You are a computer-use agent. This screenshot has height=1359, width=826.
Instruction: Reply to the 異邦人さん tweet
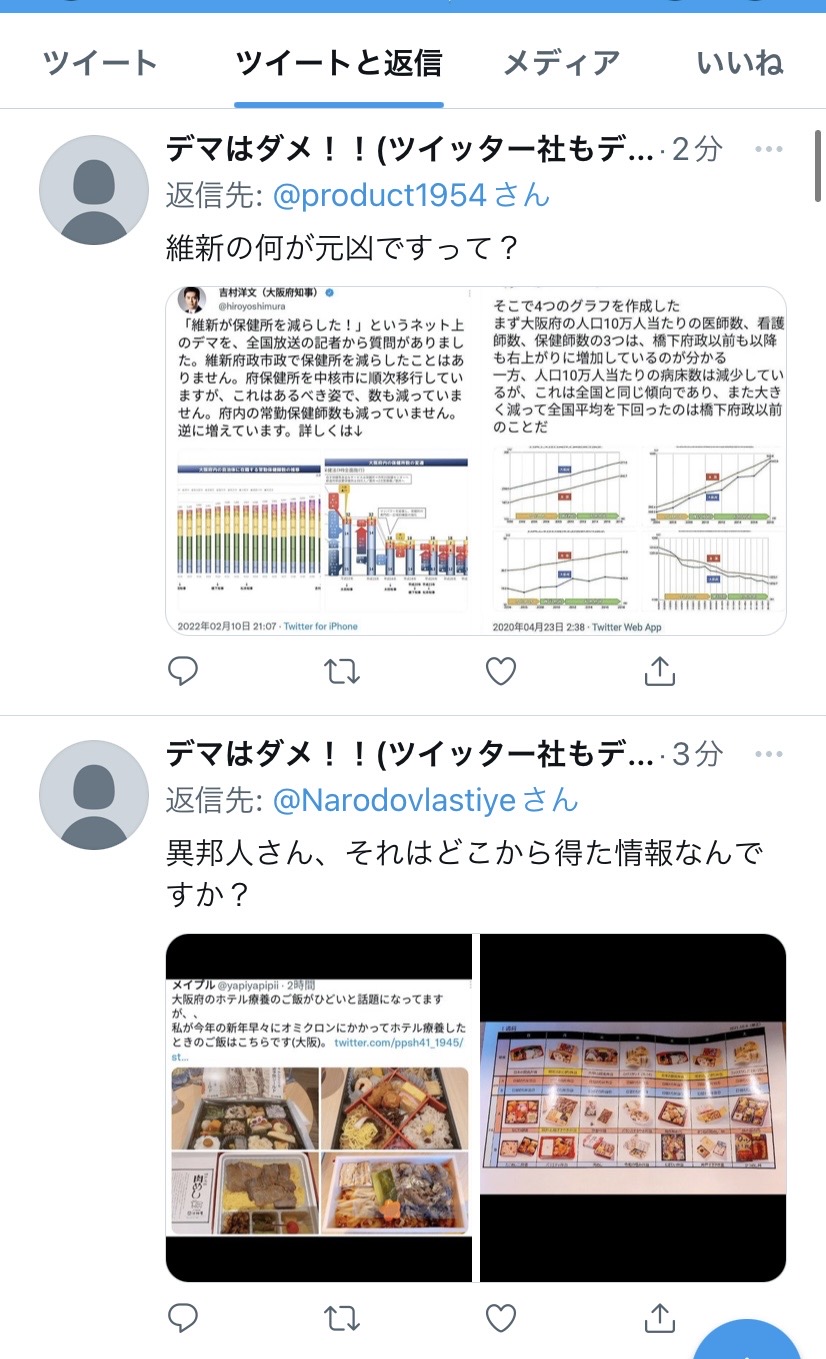tap(183, 1318)
